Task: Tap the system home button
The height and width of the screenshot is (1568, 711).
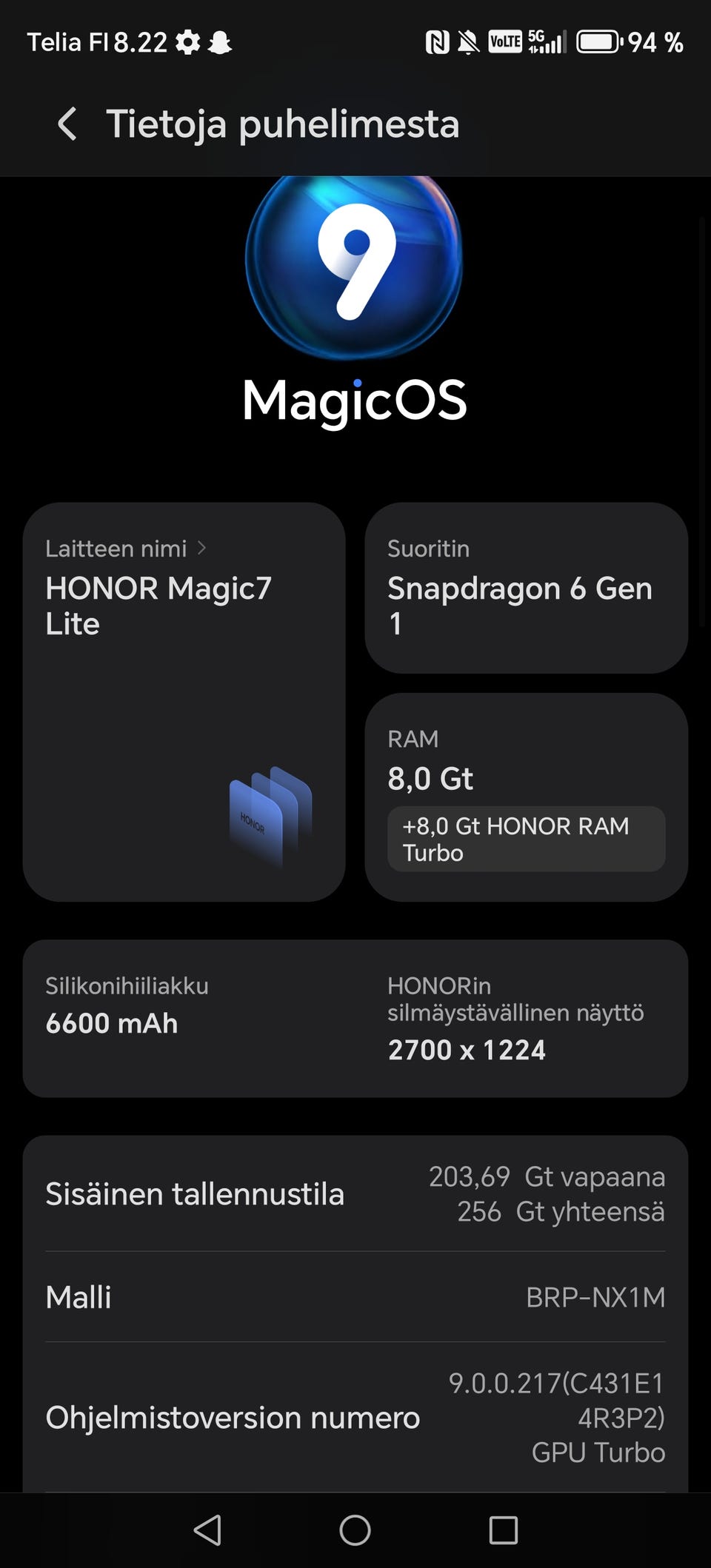Action: pos(355,1530)
